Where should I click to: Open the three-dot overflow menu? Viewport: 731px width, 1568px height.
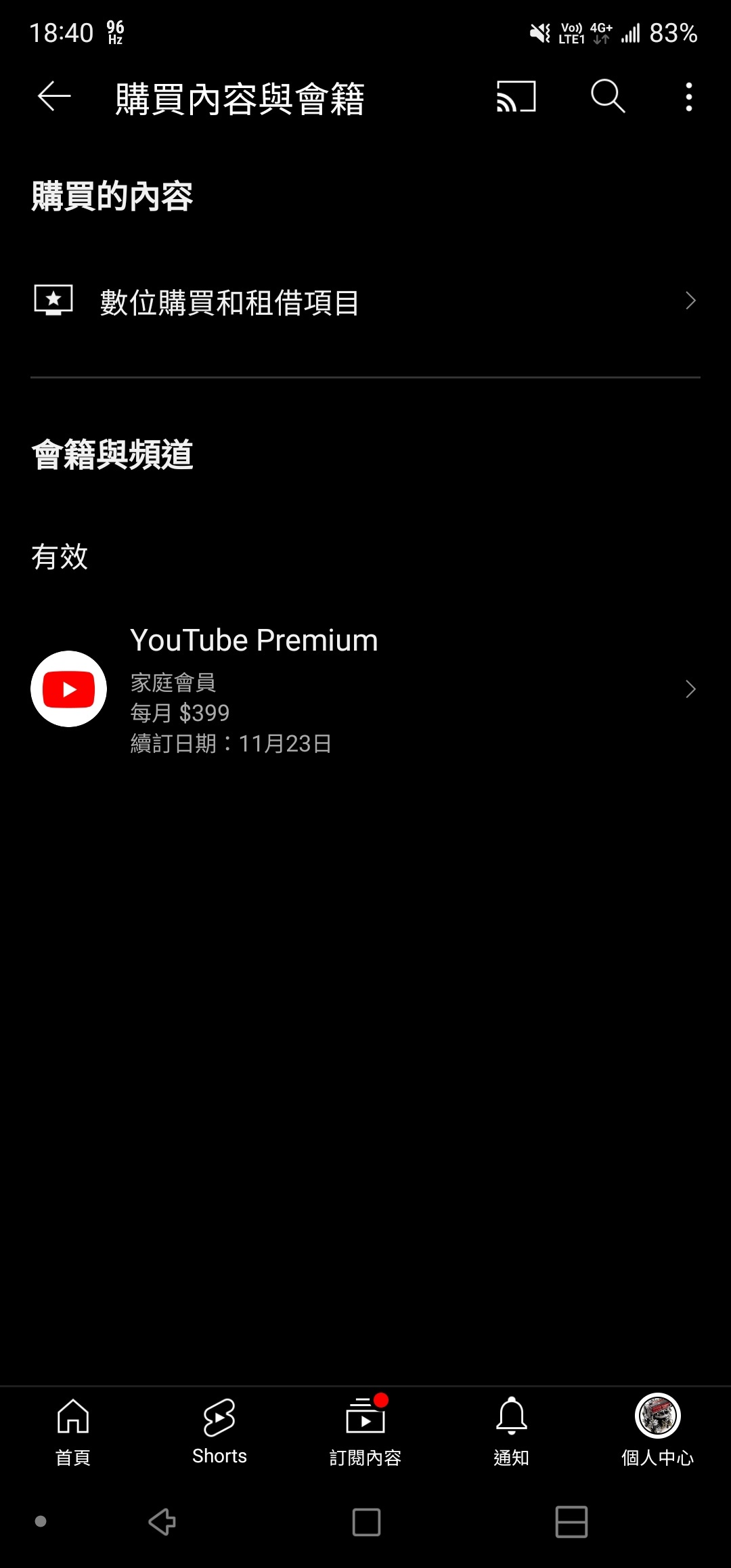[x=688, y=97]
